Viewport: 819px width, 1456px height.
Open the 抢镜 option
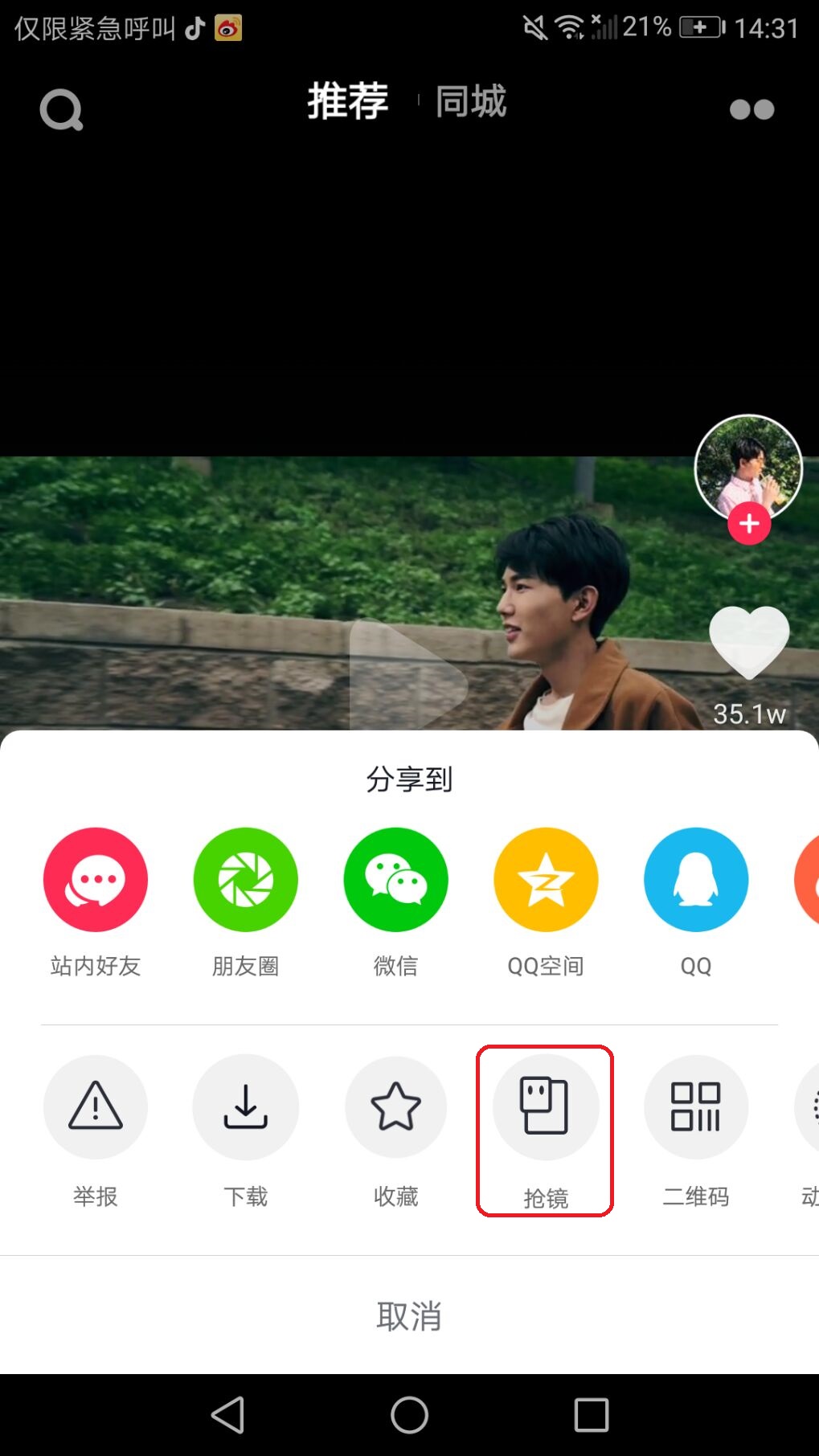[546, 1107]
